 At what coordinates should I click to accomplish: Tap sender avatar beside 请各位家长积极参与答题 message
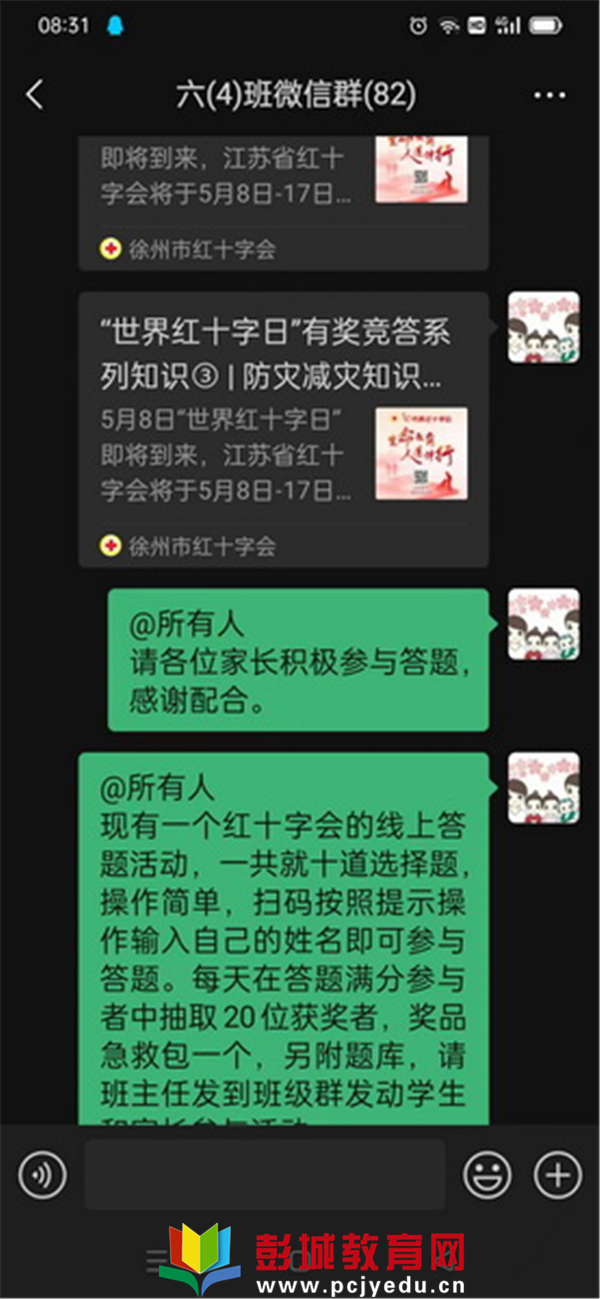tap(543, 624)
